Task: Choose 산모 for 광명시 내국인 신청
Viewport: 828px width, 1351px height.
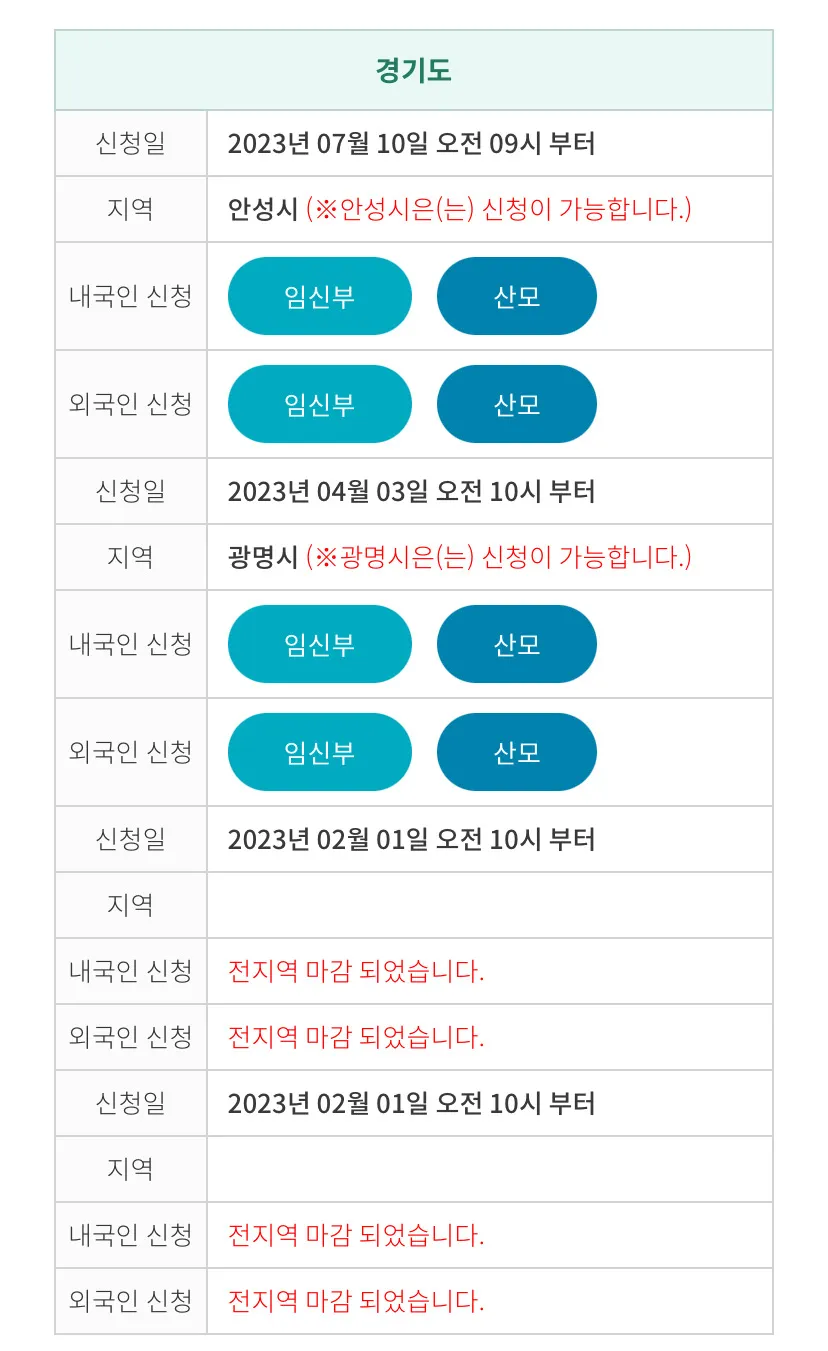Action: pyautogui.click(x=517, y=644)
